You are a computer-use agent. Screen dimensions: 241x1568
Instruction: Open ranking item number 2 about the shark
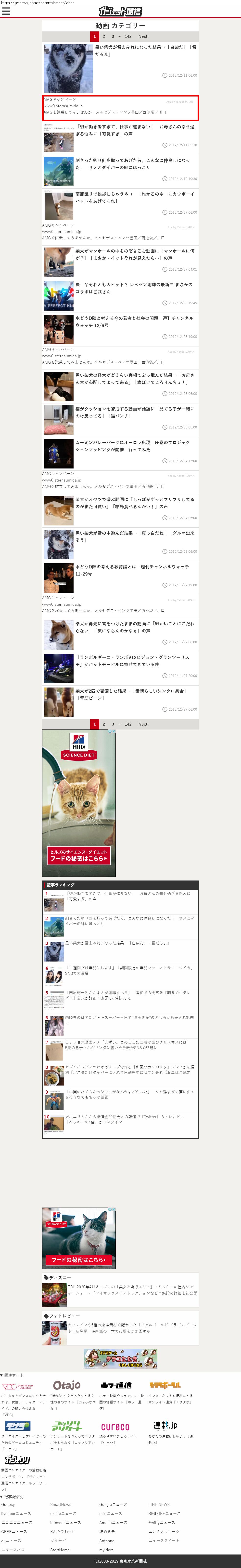click(129, 921)
